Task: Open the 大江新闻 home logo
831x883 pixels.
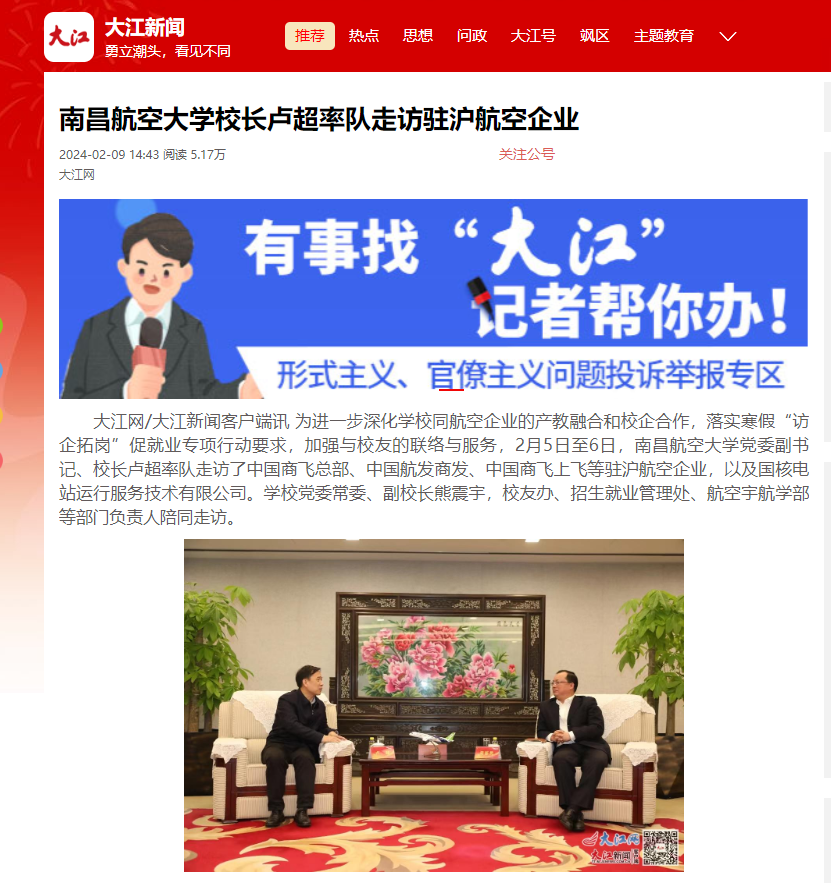Action: tap(69, 37)
